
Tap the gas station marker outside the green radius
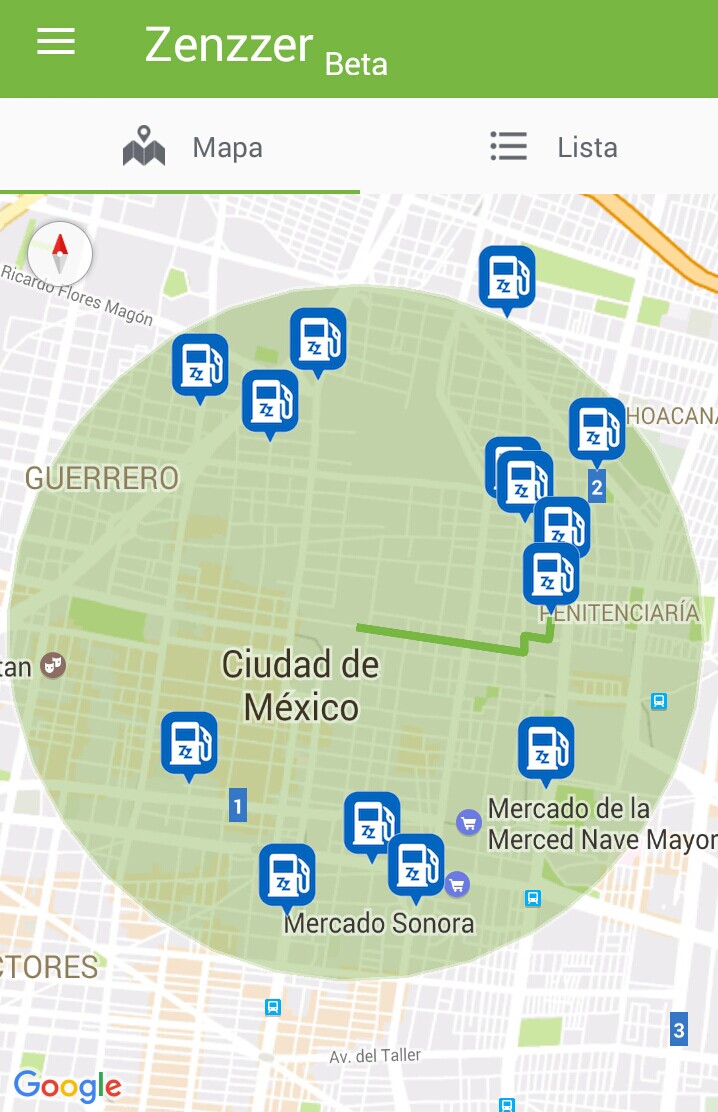506,276
